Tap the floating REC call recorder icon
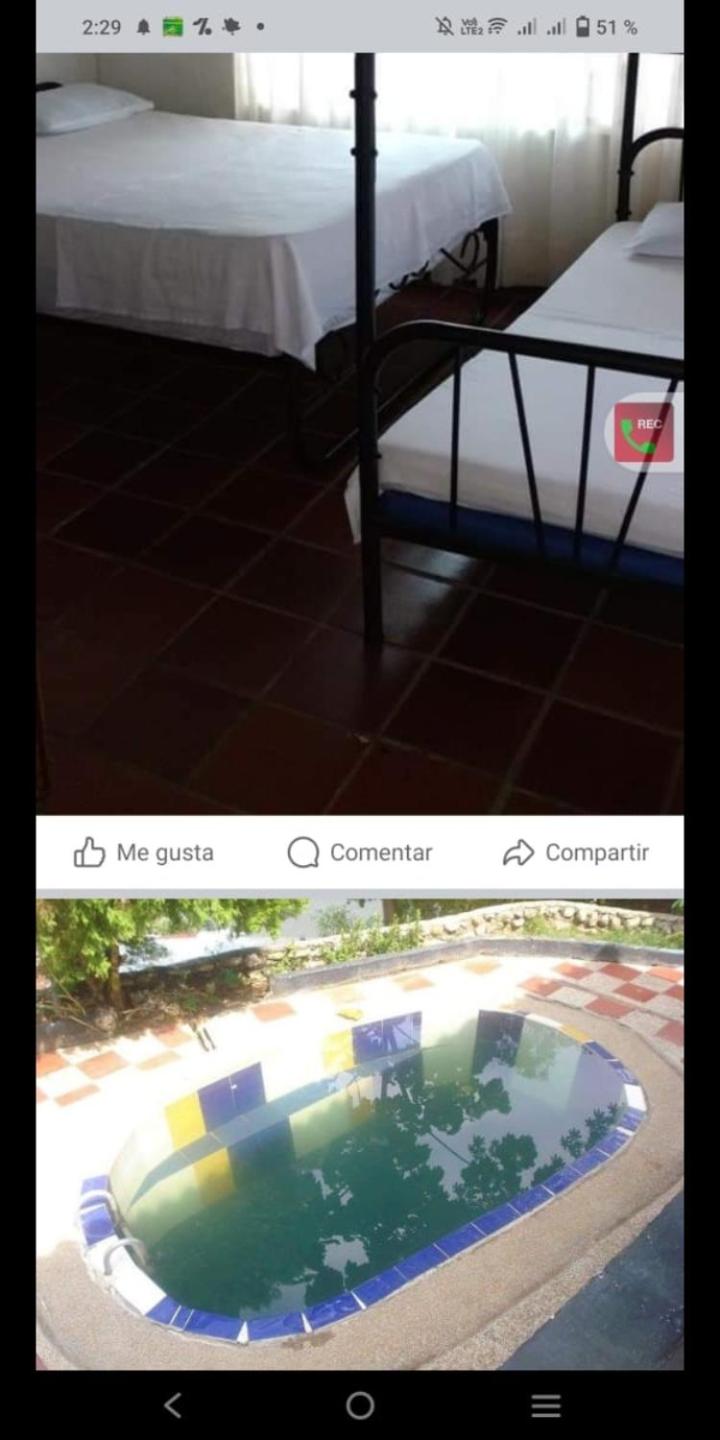The image size is (720, 1440). [x=644, y=432]
